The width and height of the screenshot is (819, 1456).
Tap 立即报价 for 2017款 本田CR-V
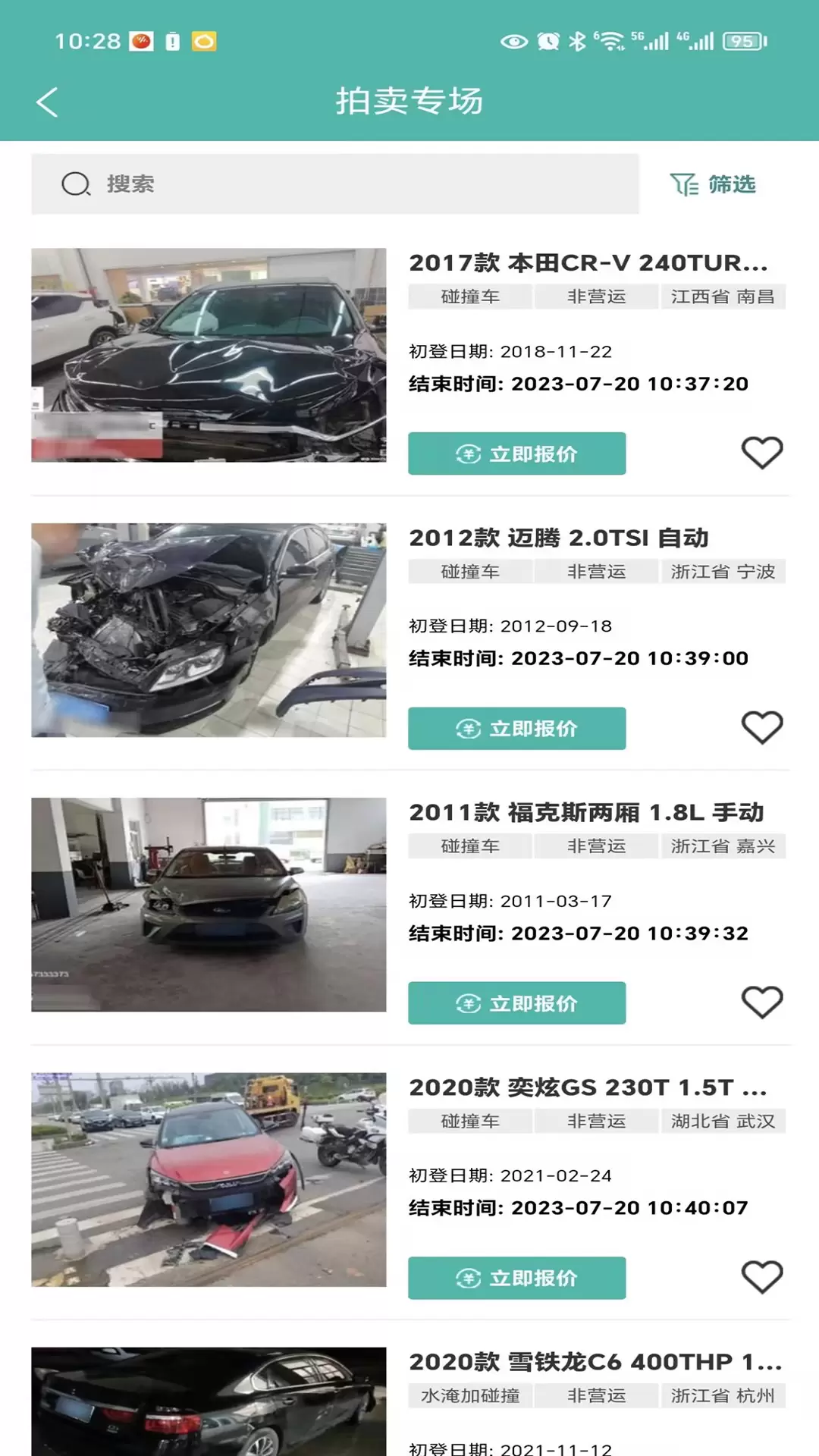[x=517, y=453]
